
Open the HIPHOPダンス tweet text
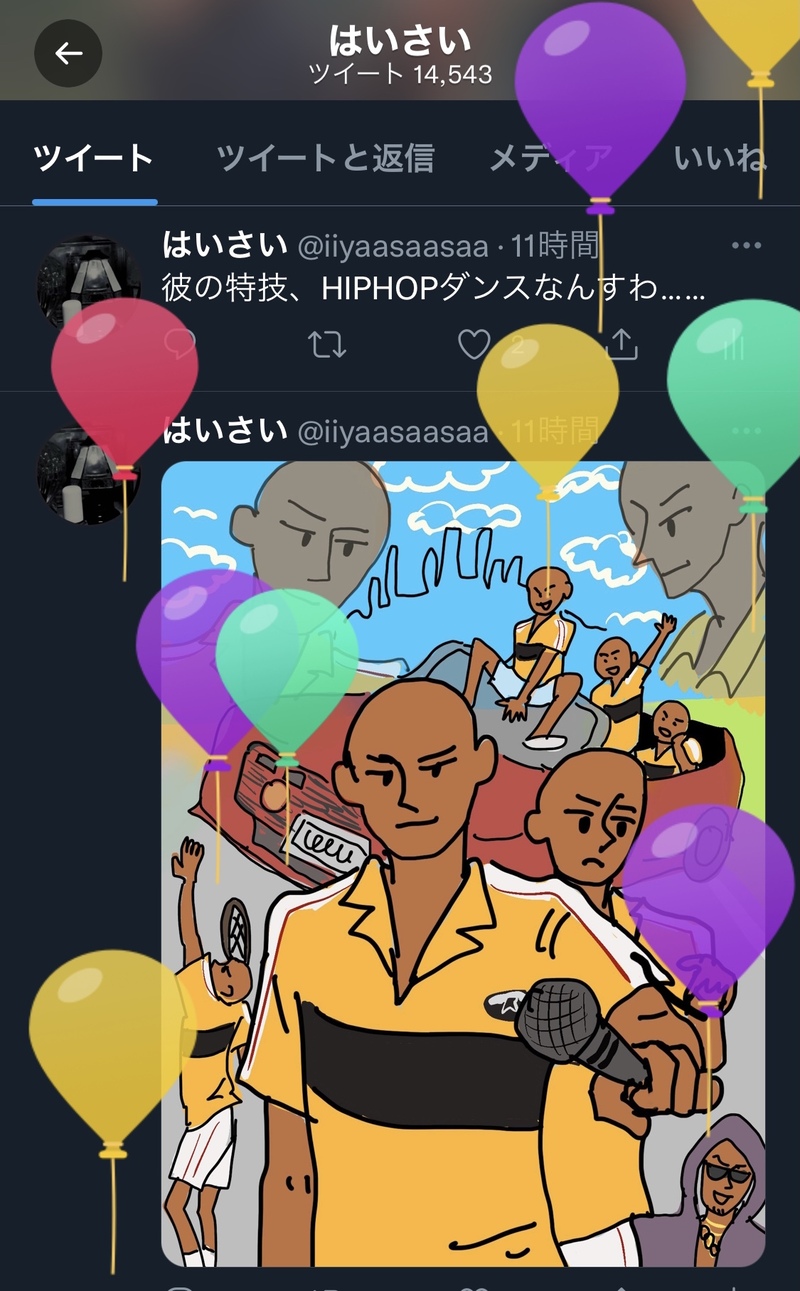pos(432,290)
